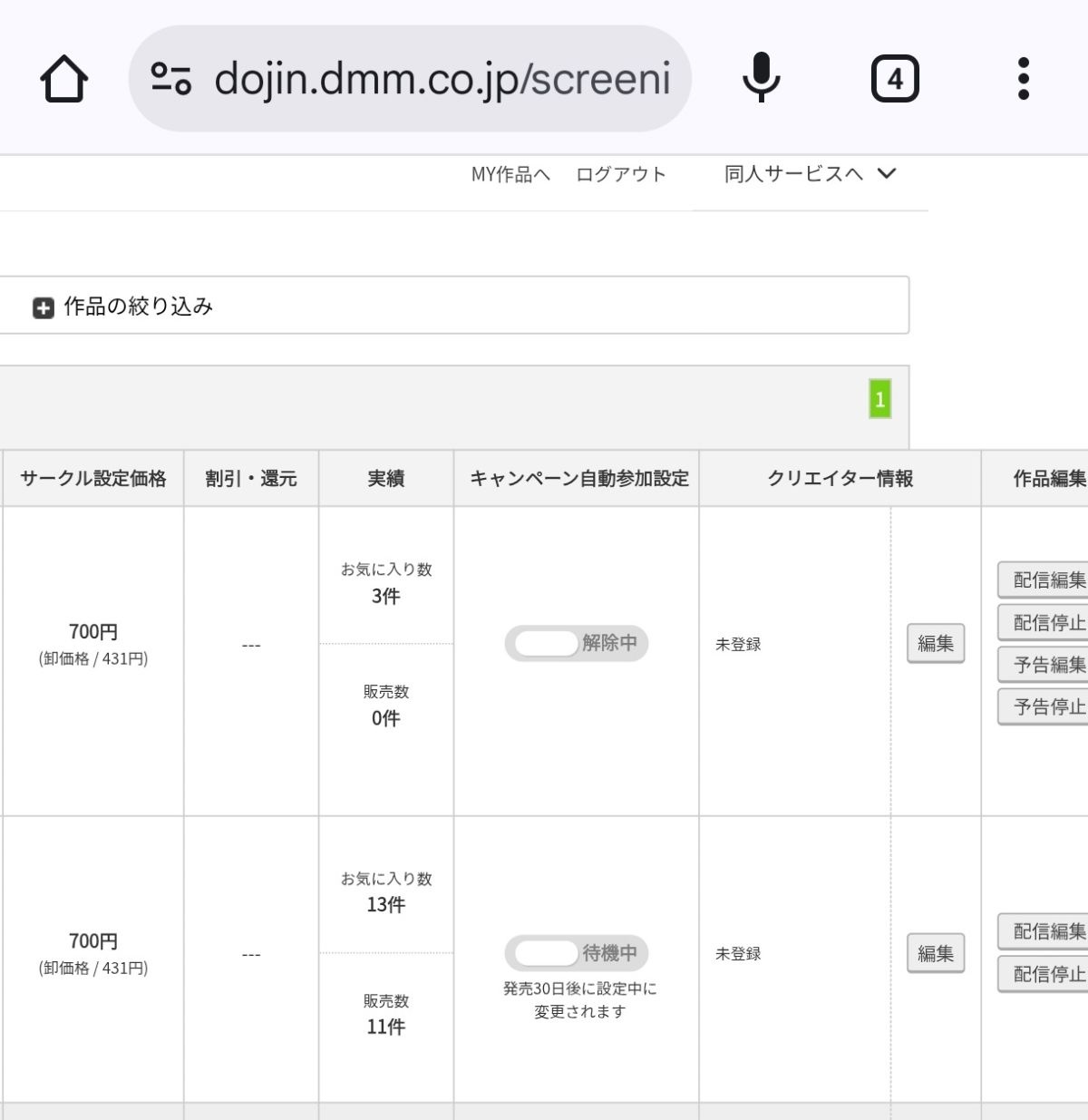Toggle campaign auto-join showing 解除中
The height and width of the screenshot is (1120, 1088).
click(576, 643)
